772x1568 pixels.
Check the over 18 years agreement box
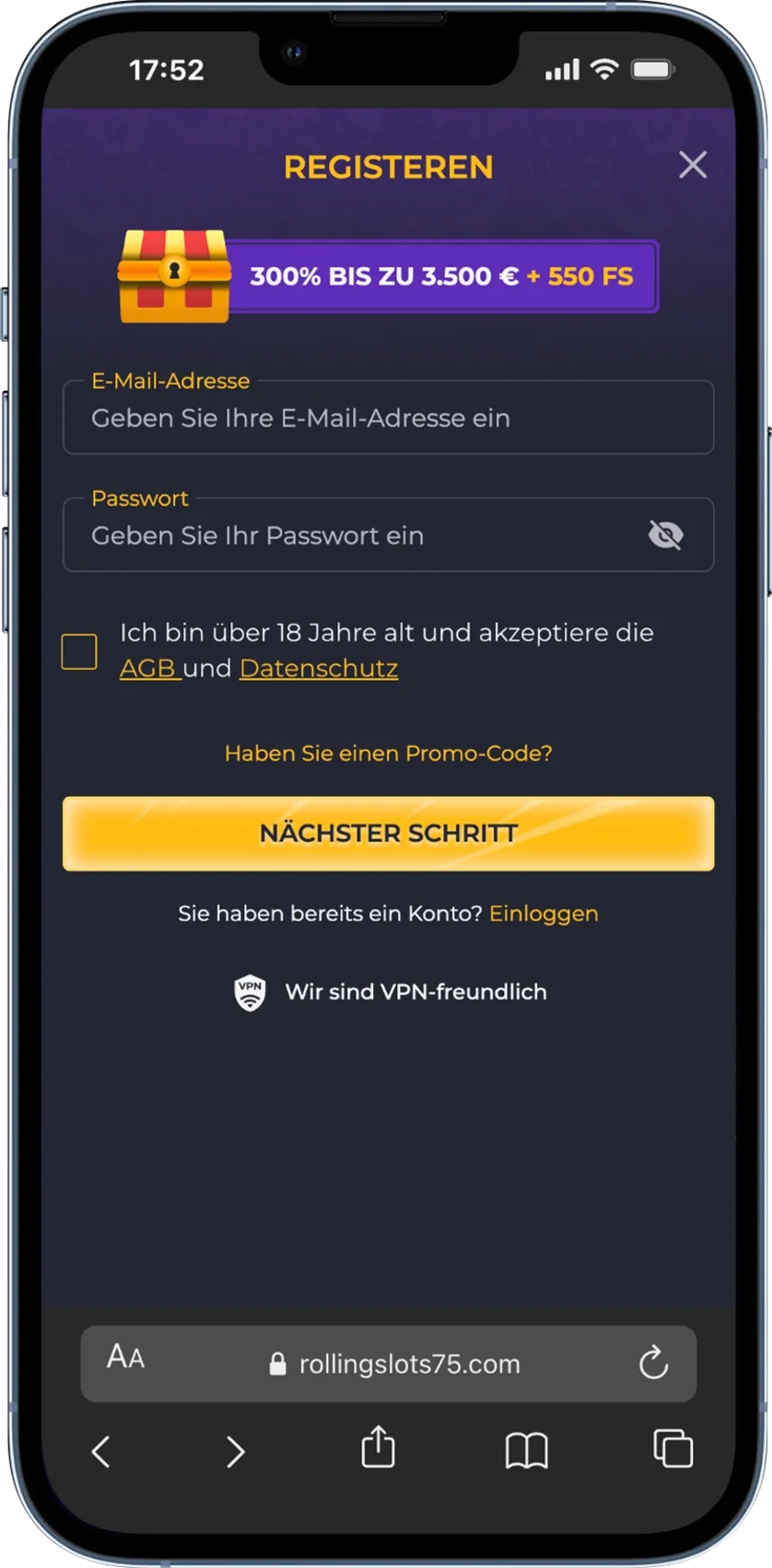click(x=79, y=651)
